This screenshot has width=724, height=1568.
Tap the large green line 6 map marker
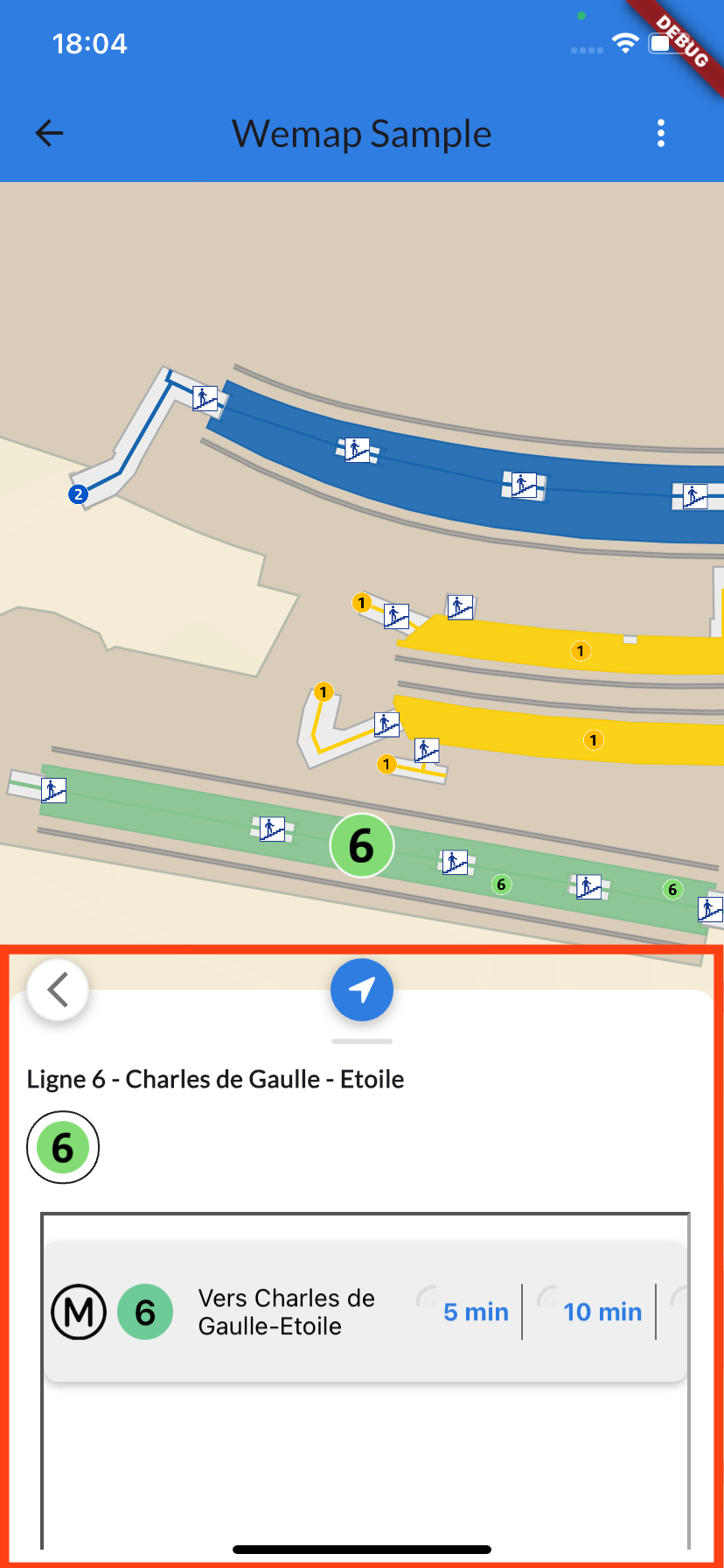click(x=362, y=845)
